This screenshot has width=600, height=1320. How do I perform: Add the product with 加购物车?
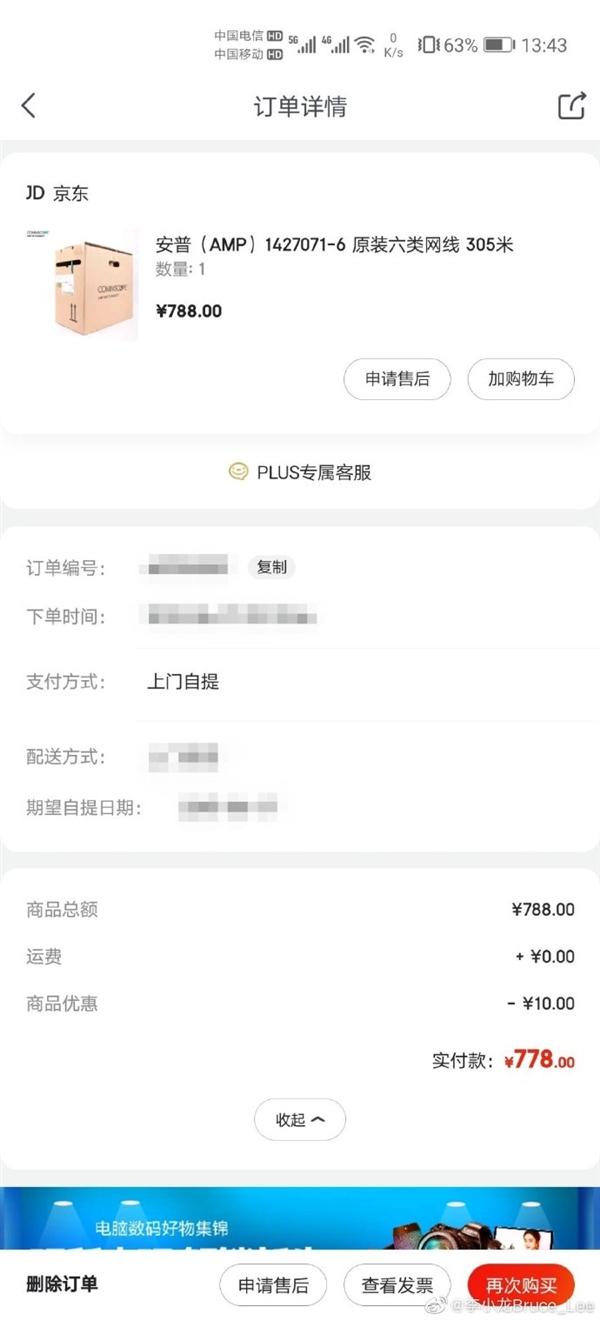click(521, 379)
